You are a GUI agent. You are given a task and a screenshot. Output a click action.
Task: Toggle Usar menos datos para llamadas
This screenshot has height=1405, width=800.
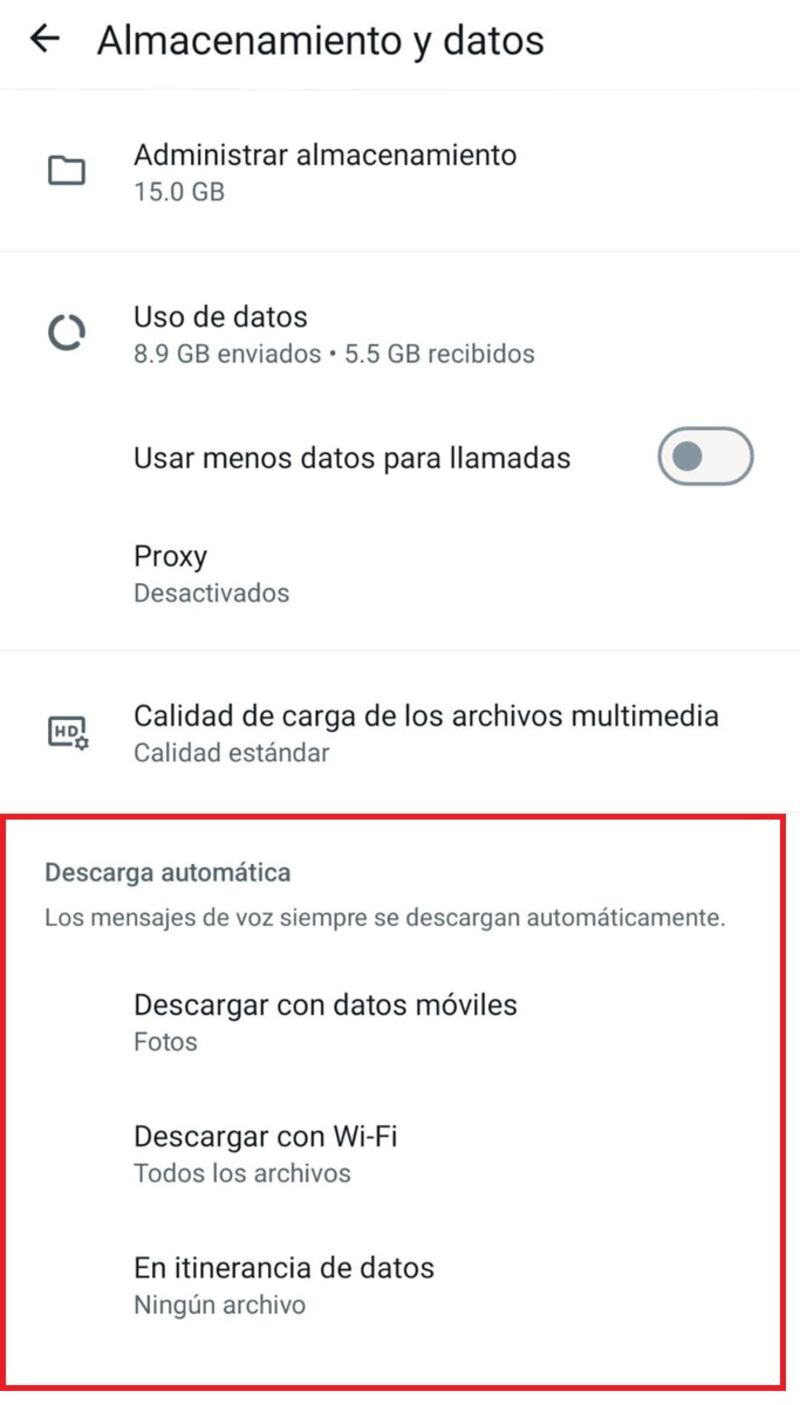click(x=704, y=457)
